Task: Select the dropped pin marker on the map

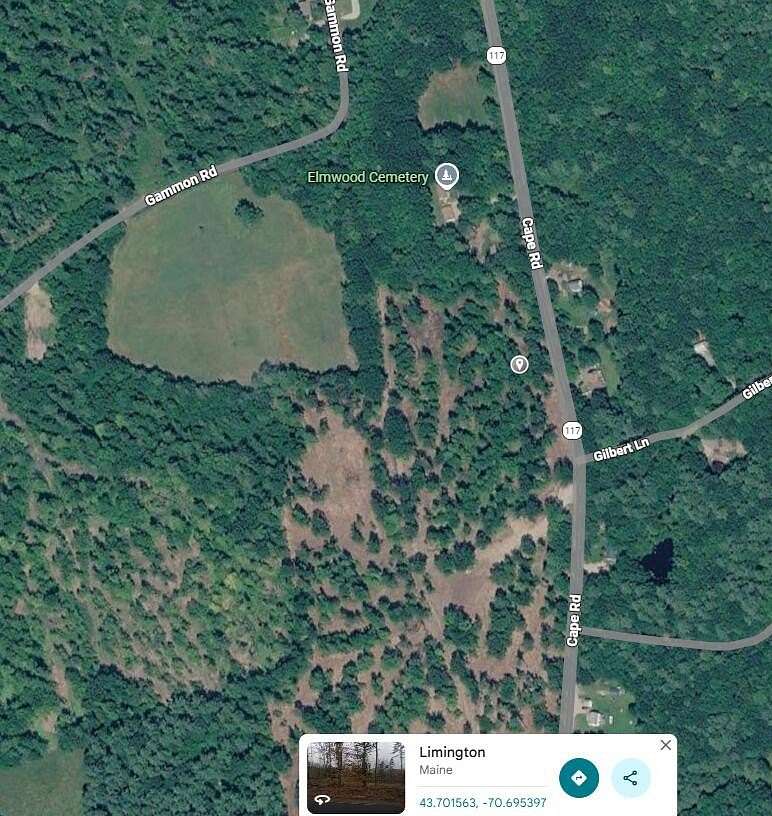Action: pyautogui.click(x=519, y=366)
